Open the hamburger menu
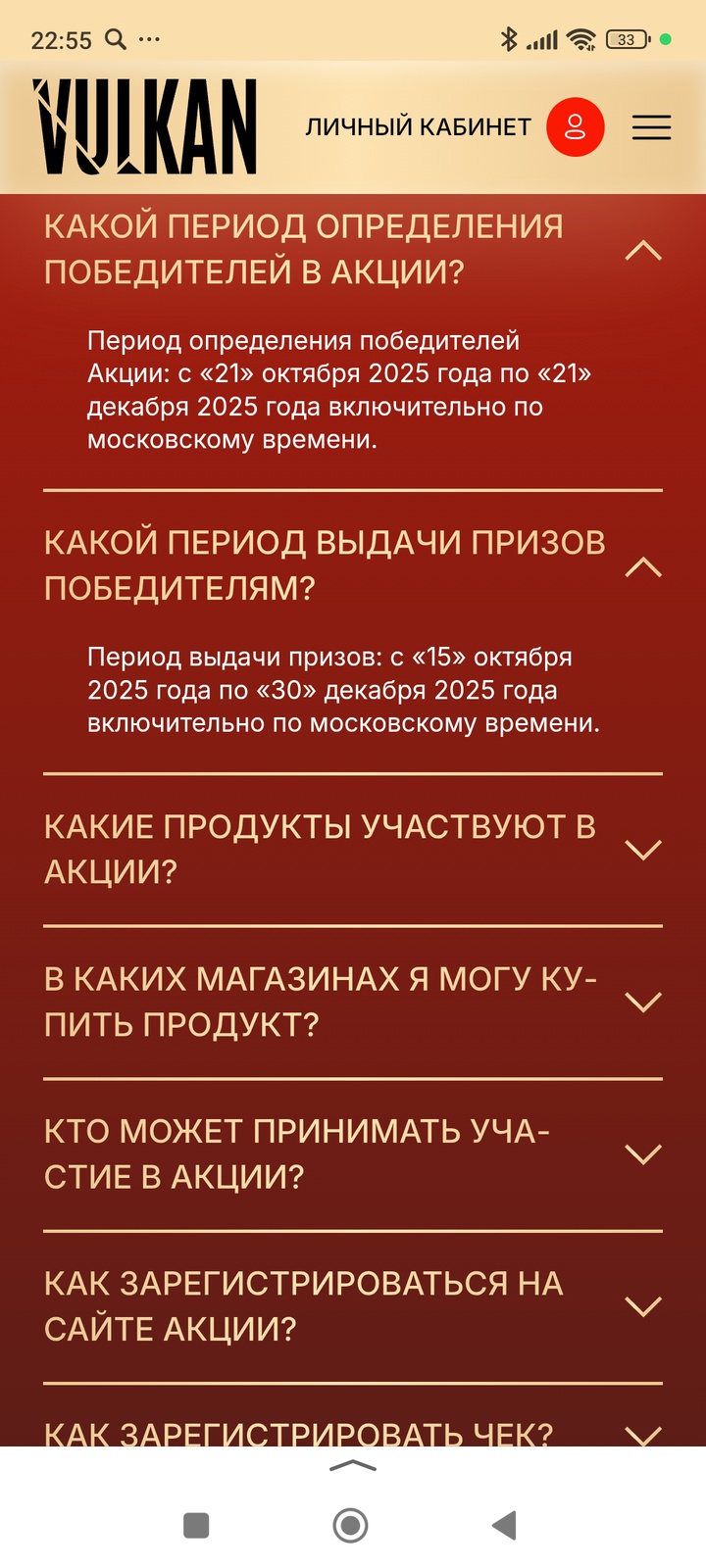 click(651, 127)
